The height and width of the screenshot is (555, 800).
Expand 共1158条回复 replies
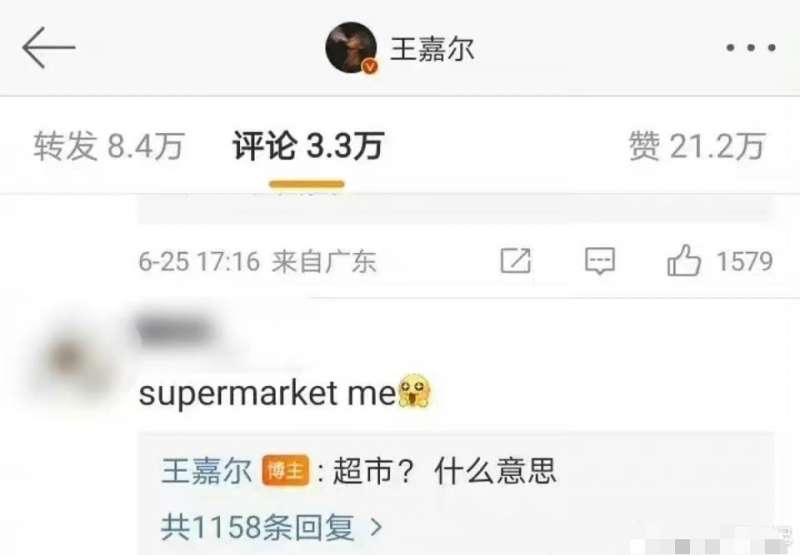point(272,524)
